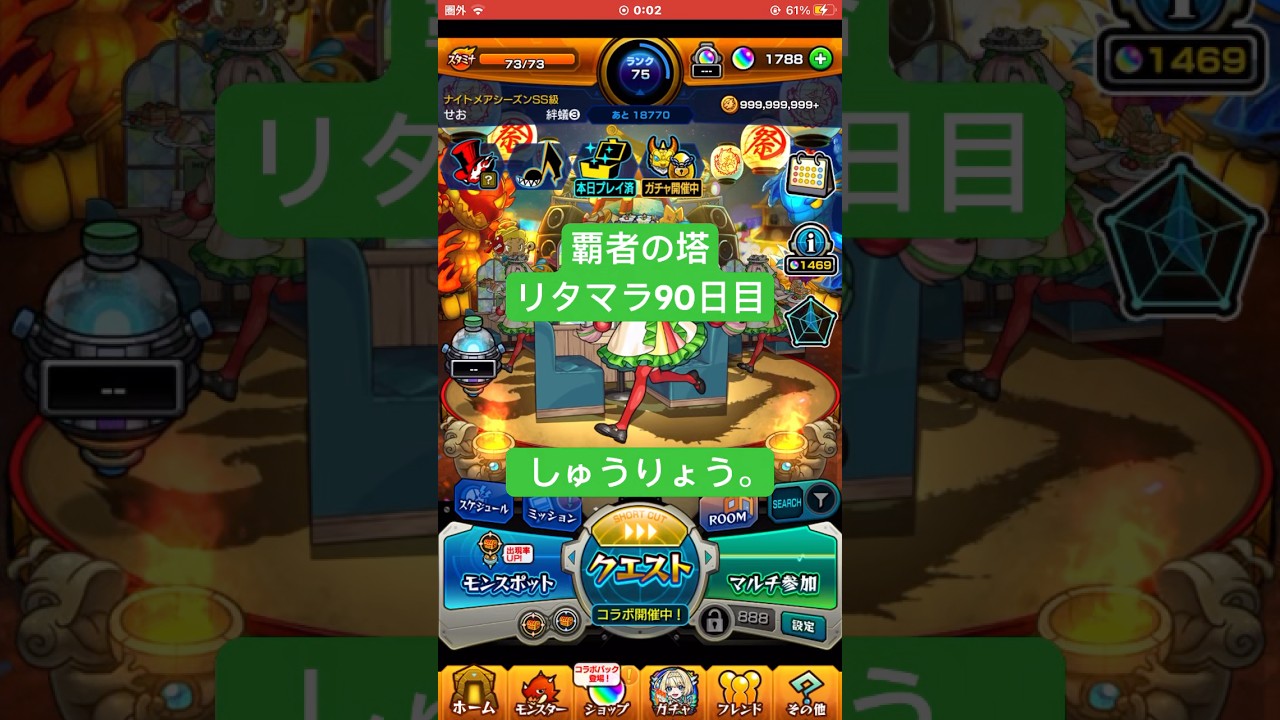Open the ガチャ開催中 banner icon
1280x720 pixels.
click(x=670, y=167)
